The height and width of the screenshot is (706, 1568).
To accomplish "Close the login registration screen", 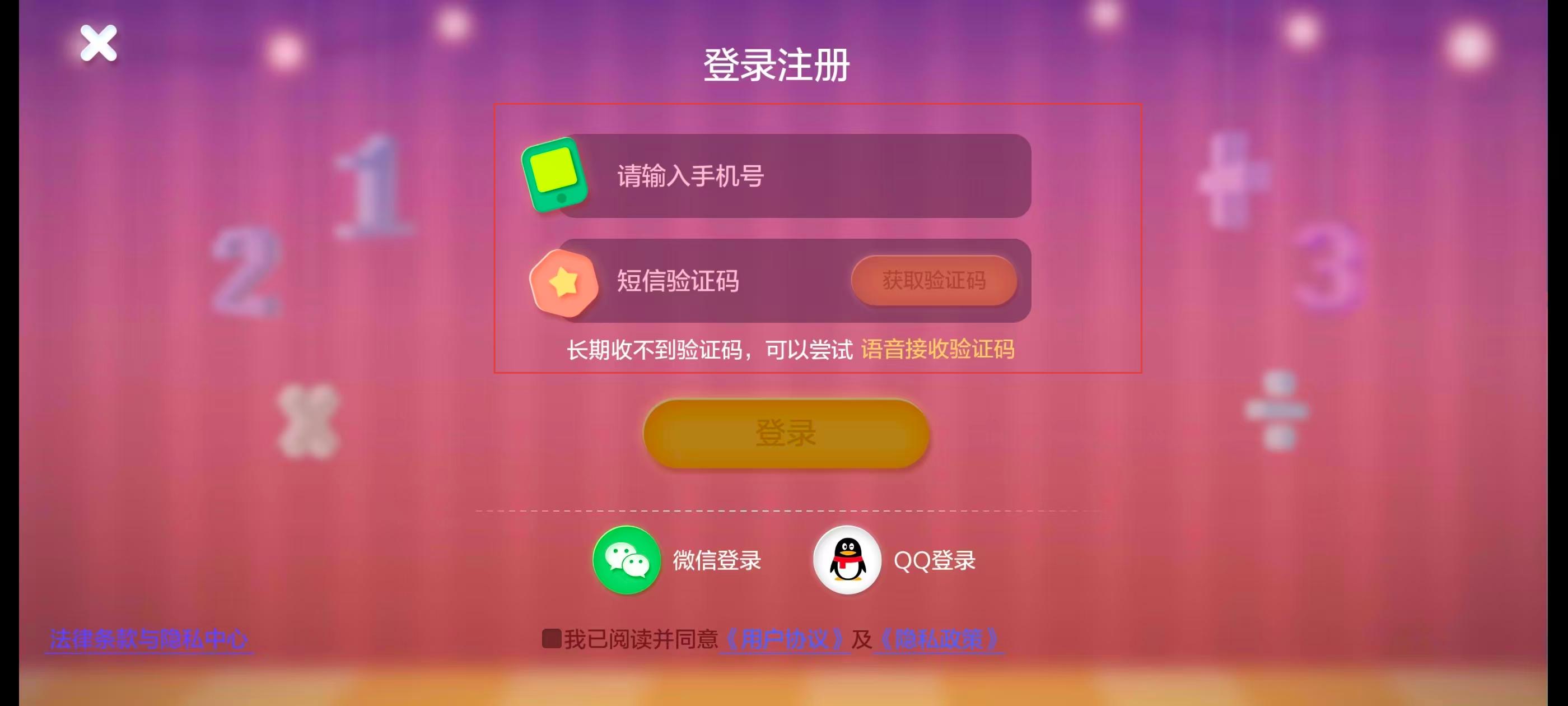I will click(99, 43).
